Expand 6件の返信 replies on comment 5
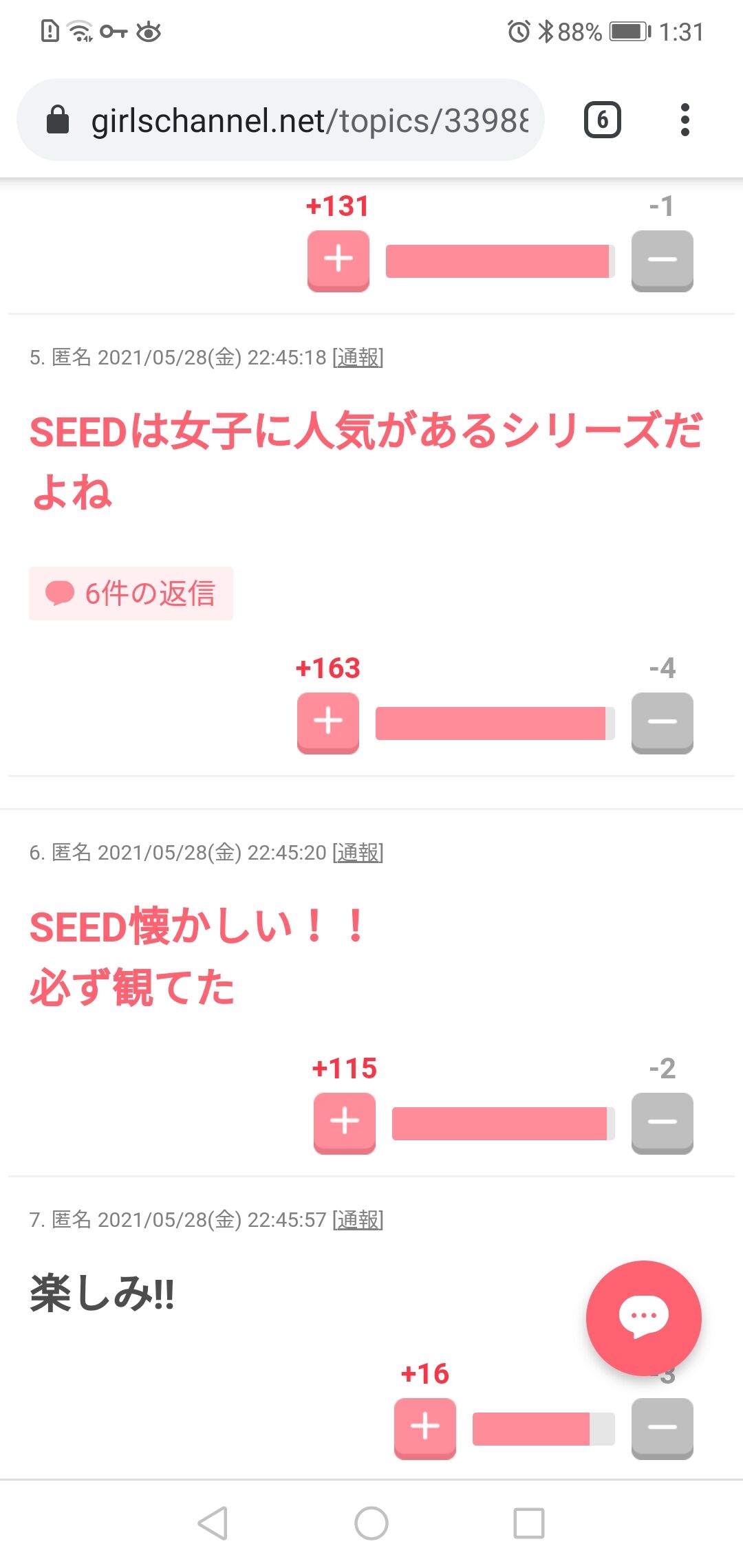This screenshot has height=1568, width=743. point(131,594)
